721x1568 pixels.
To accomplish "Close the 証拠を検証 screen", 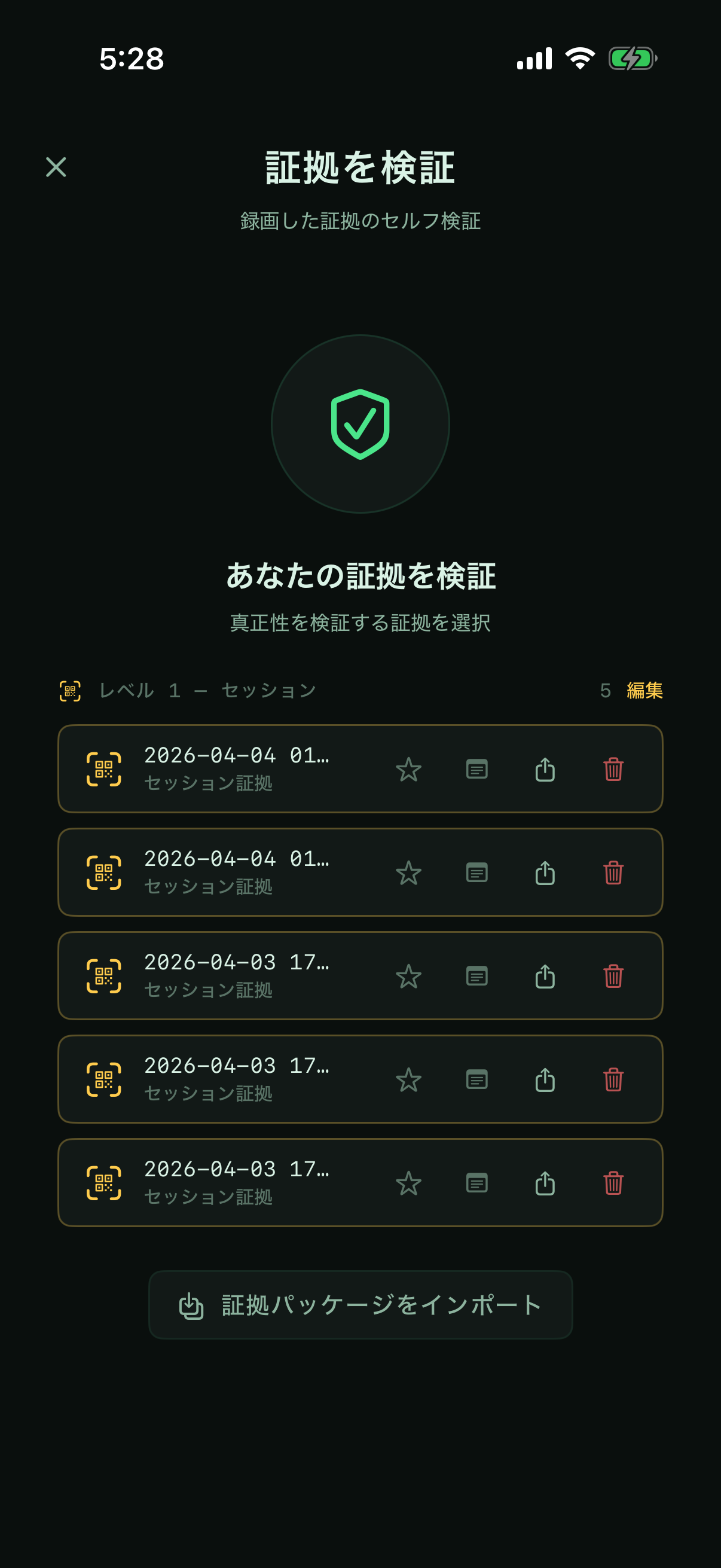I will (x=57, y=169).
